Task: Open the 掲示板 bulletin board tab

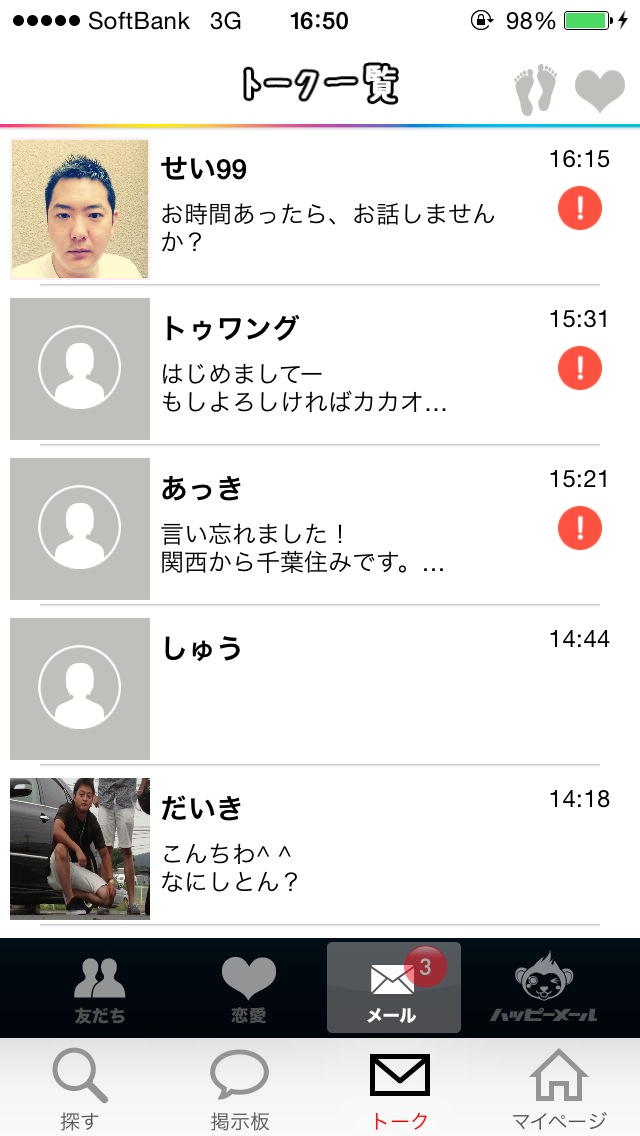Action: 240,1088
